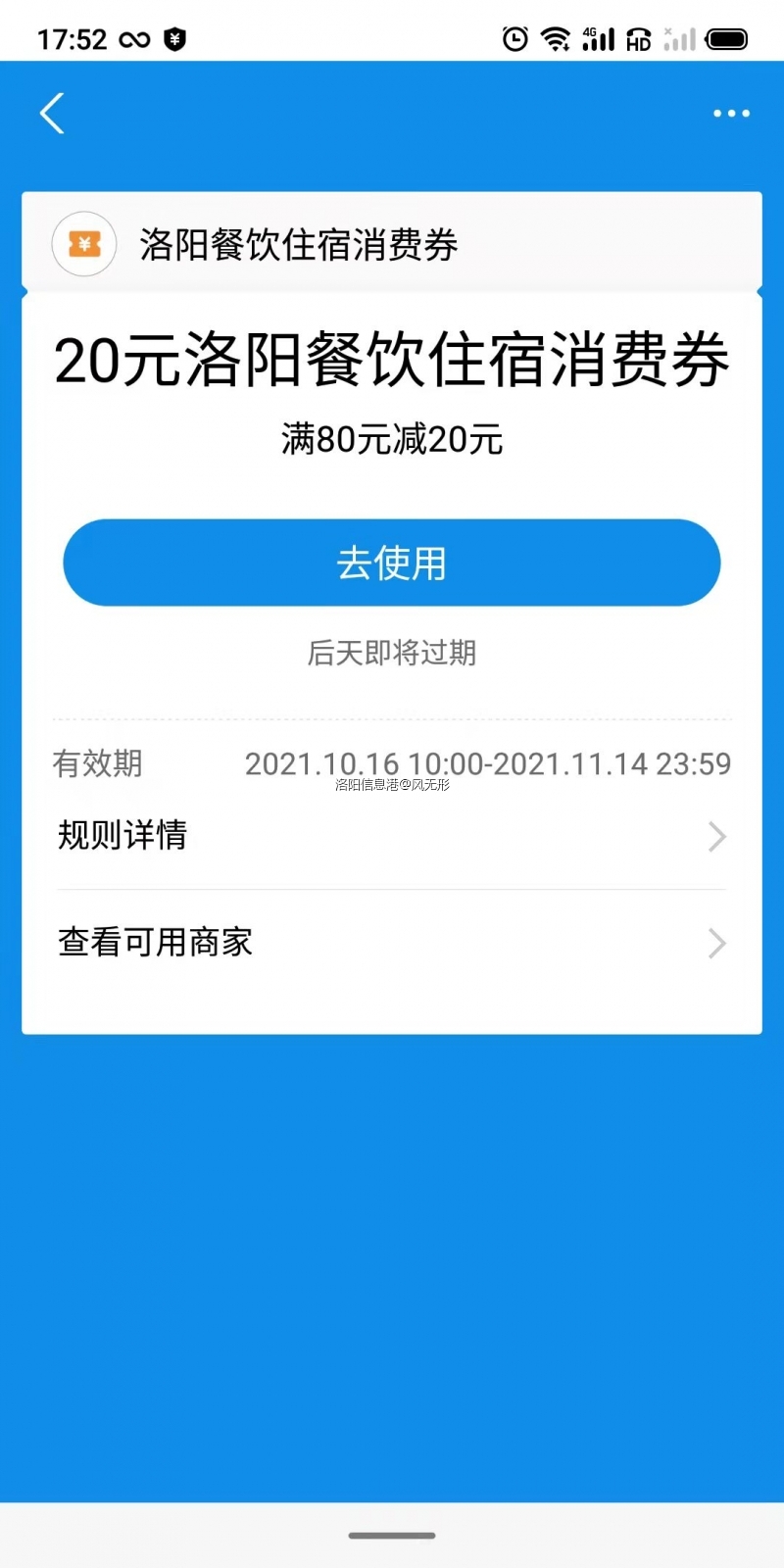Tap the shield security icon in status bar

pos(172,38)
